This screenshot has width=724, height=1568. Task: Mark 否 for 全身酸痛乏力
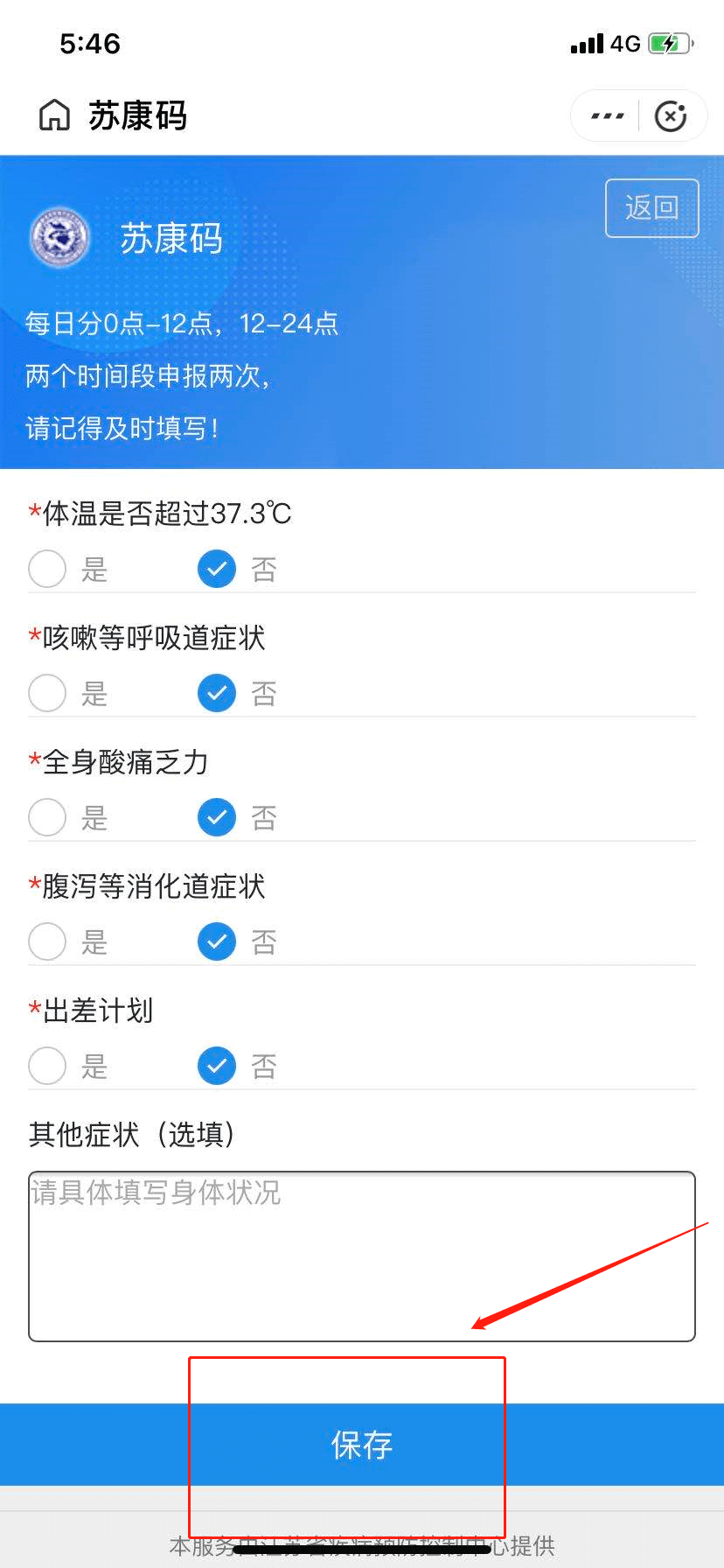[217, 817]
